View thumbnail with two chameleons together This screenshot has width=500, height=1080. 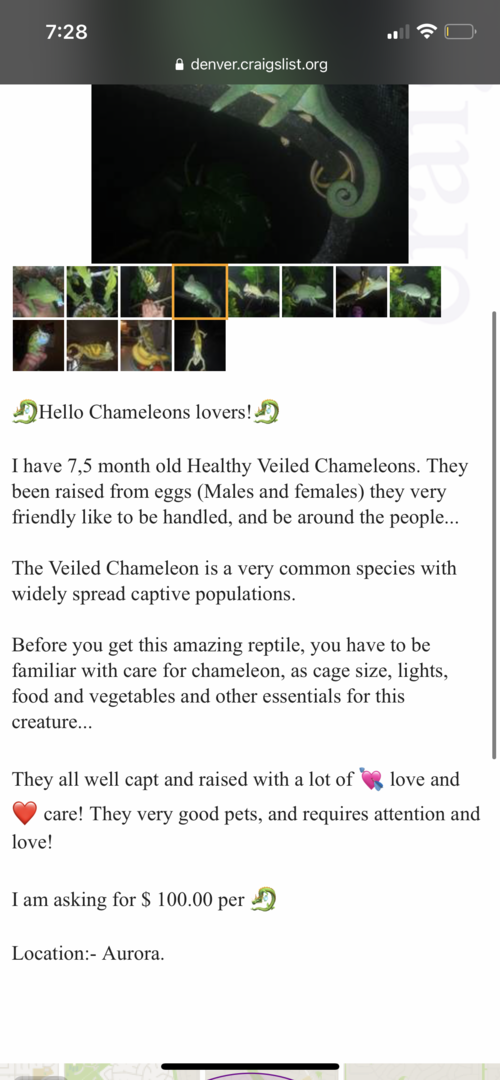click(x=253, y=292)
